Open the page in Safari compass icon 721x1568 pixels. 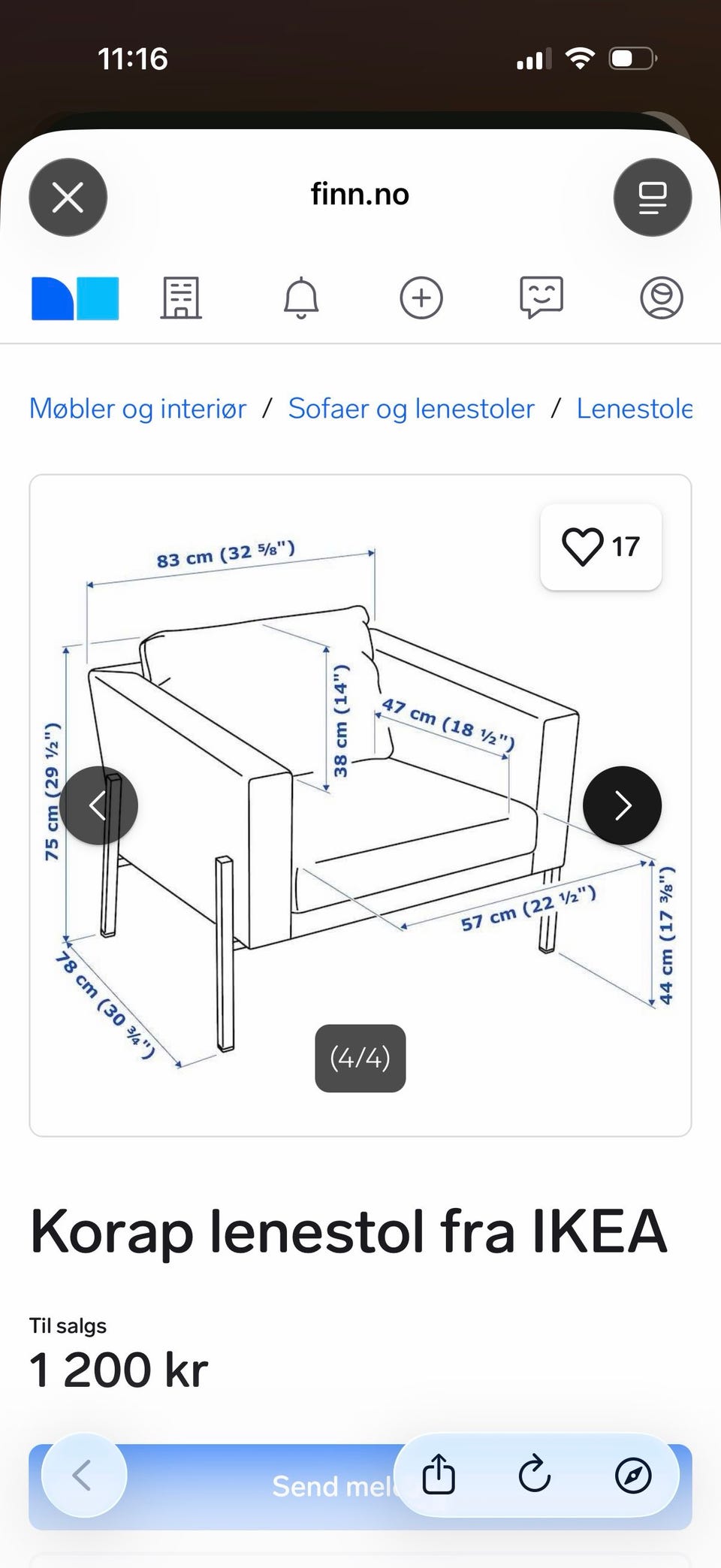coord(633,1475)
